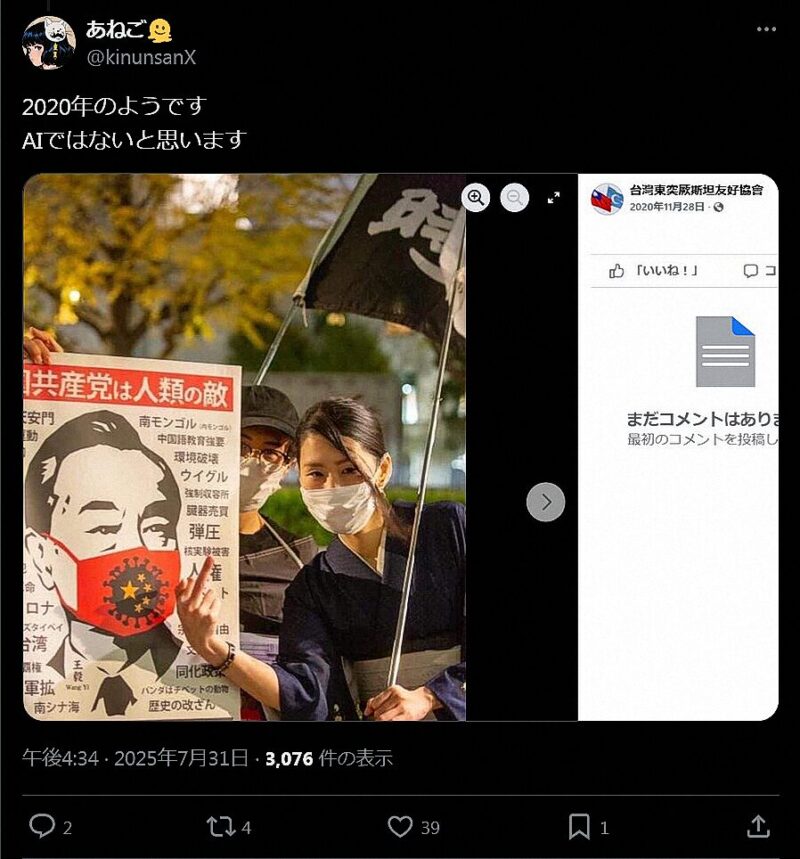The height and width of the screenshot is (859, 800).
Task: Open the attached screenshot image
Action: (400, 447)
